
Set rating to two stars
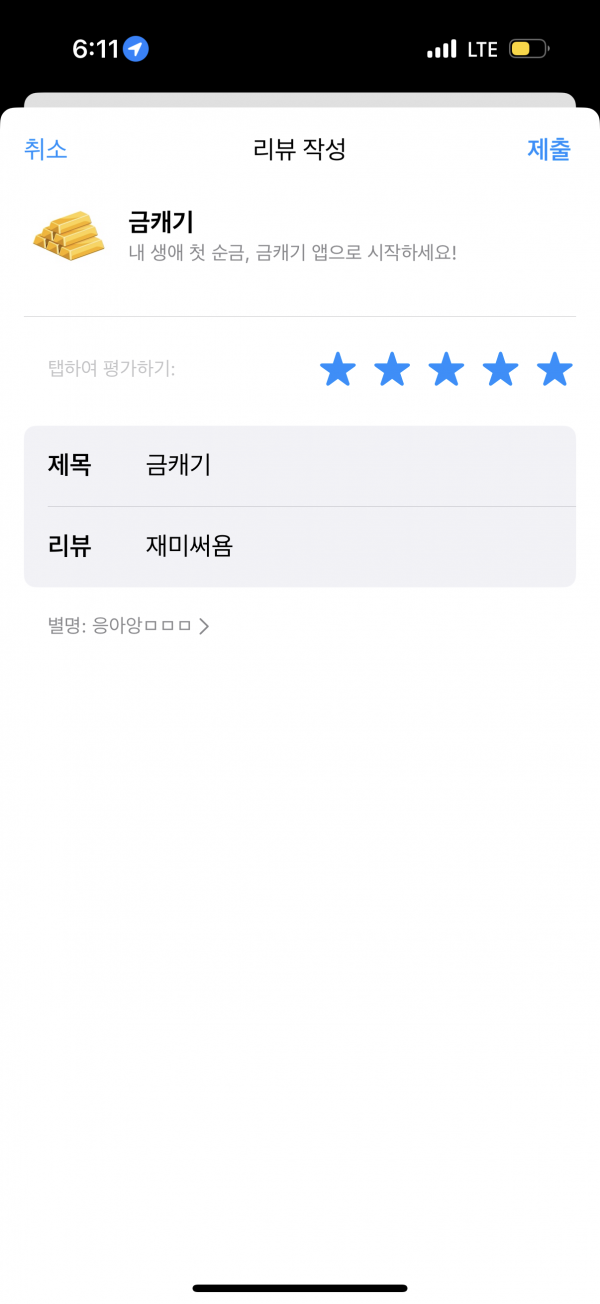pos(392,370)
